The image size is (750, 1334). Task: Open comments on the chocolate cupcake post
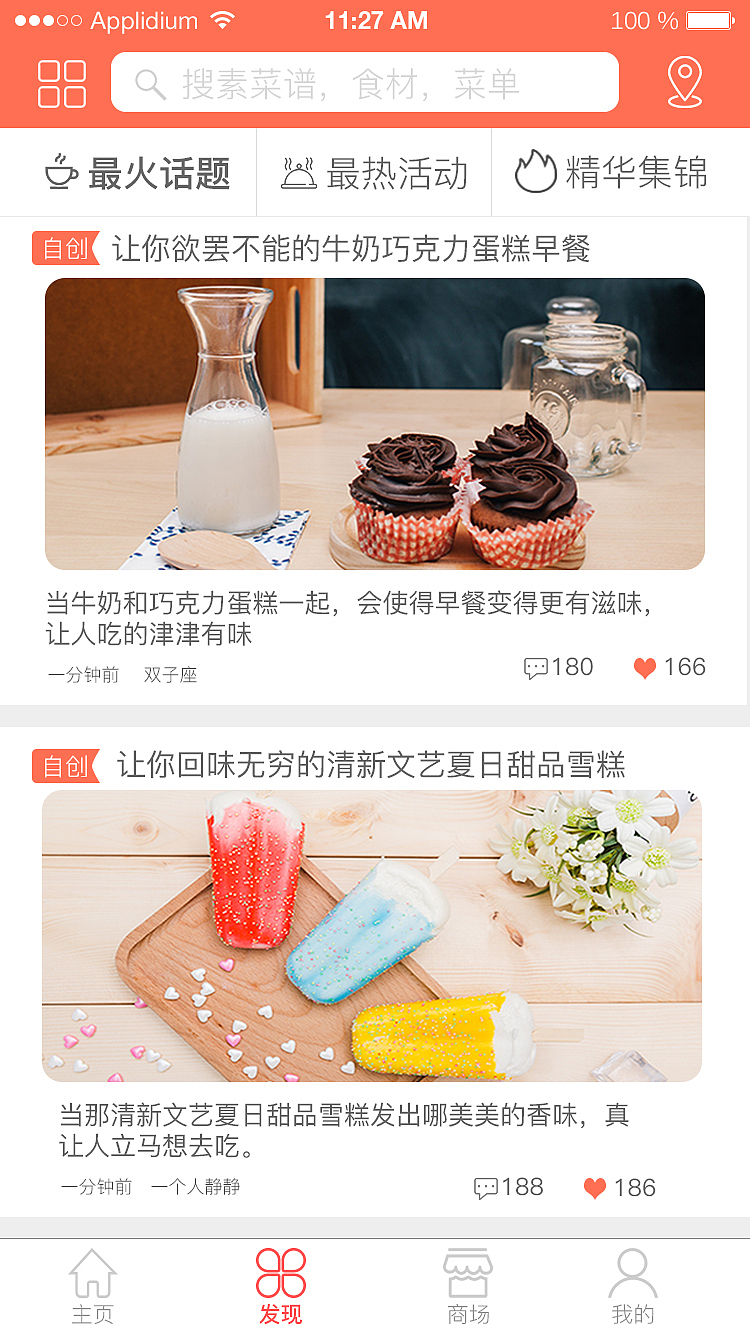pyautogui.click(x=537, y=667)
